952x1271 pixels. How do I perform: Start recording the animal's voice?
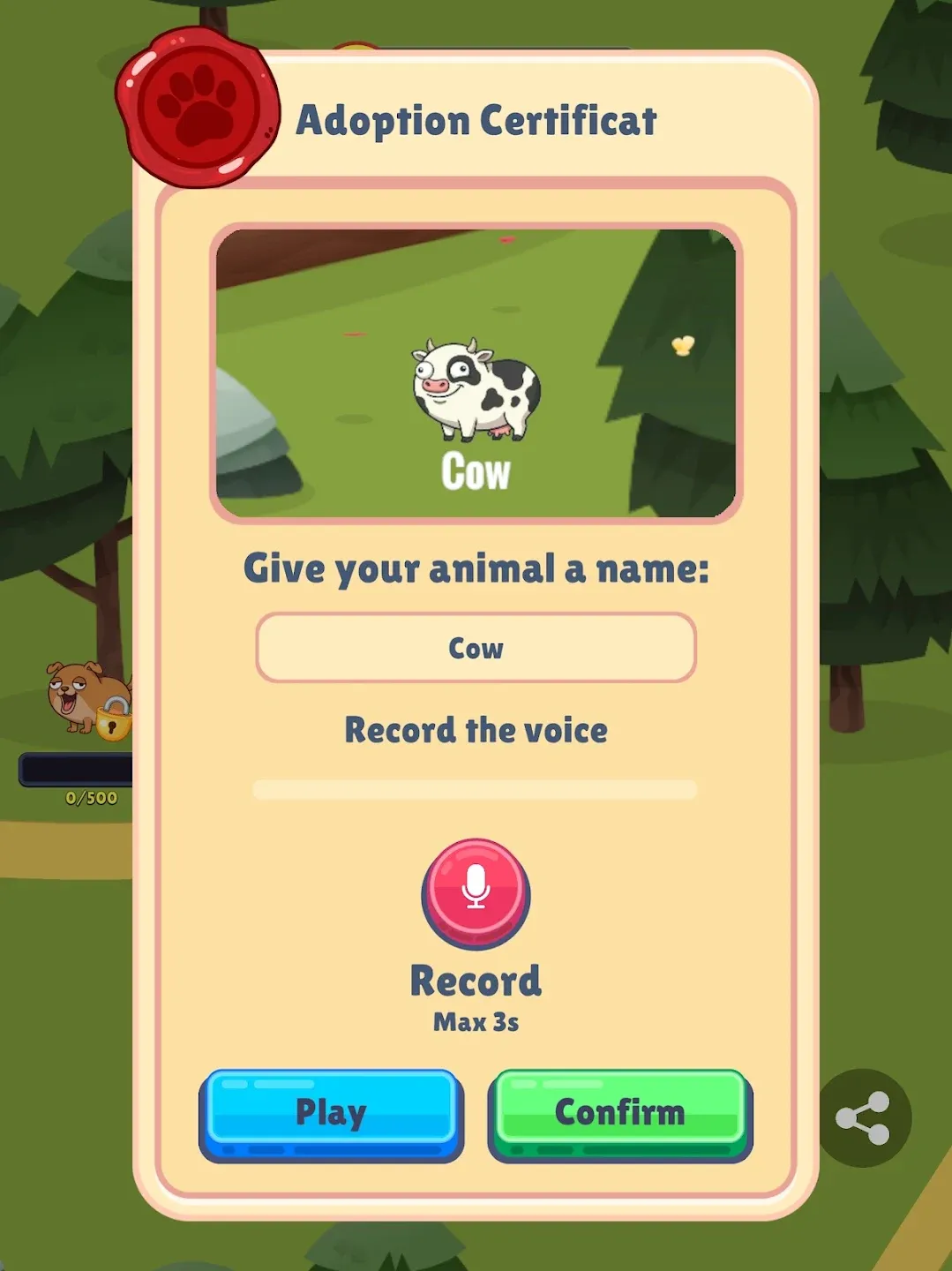476,891
